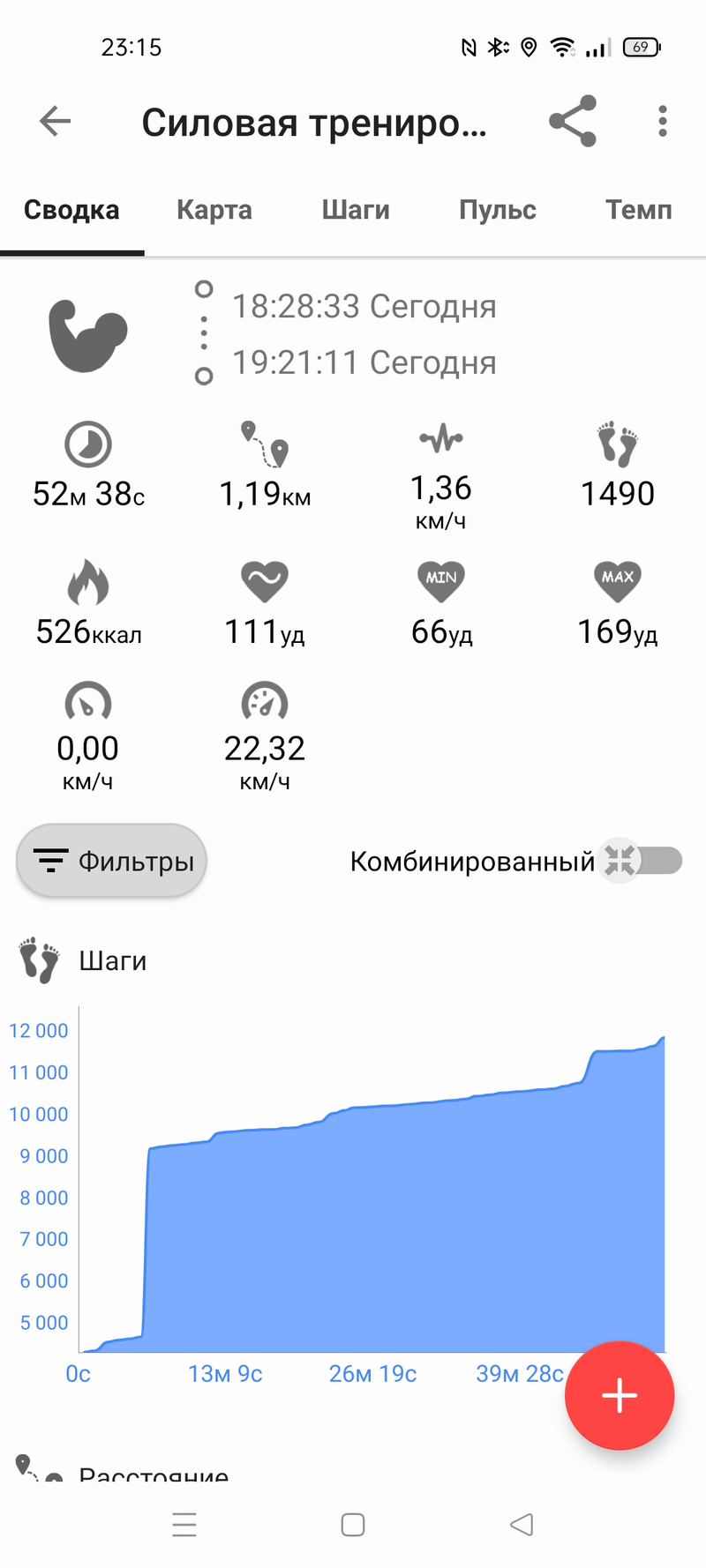Select the Сводка tab

(71, 210)
